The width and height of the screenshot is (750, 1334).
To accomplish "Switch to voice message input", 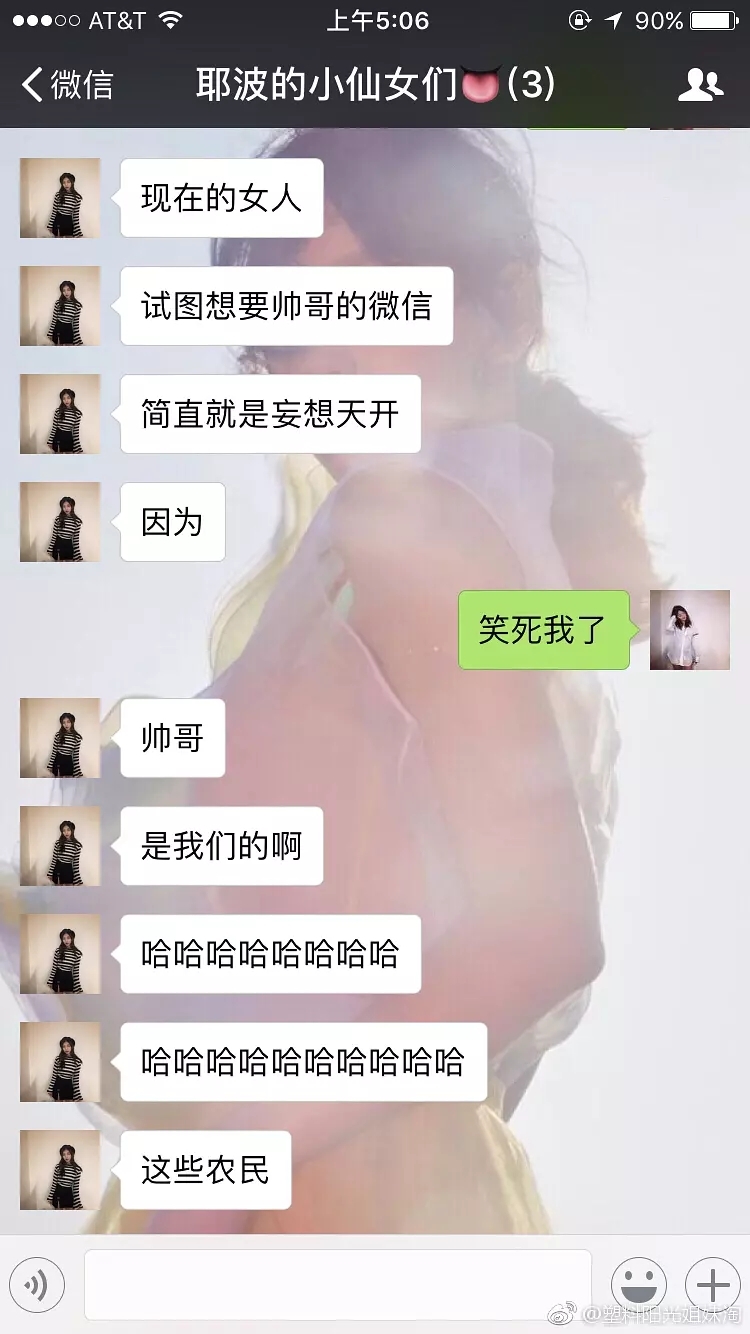I will [x=37, y=1284].
